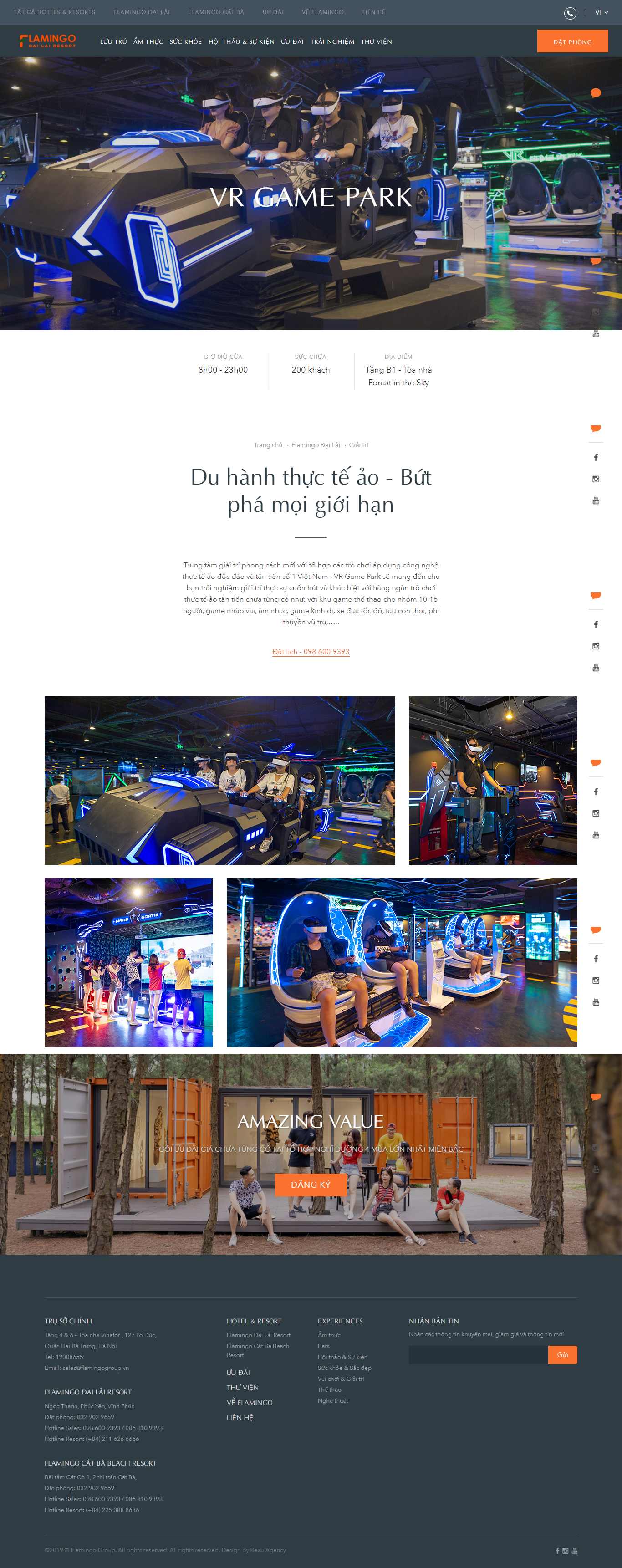Click the ĐĂNG KÝ button

coord(311,1185)
